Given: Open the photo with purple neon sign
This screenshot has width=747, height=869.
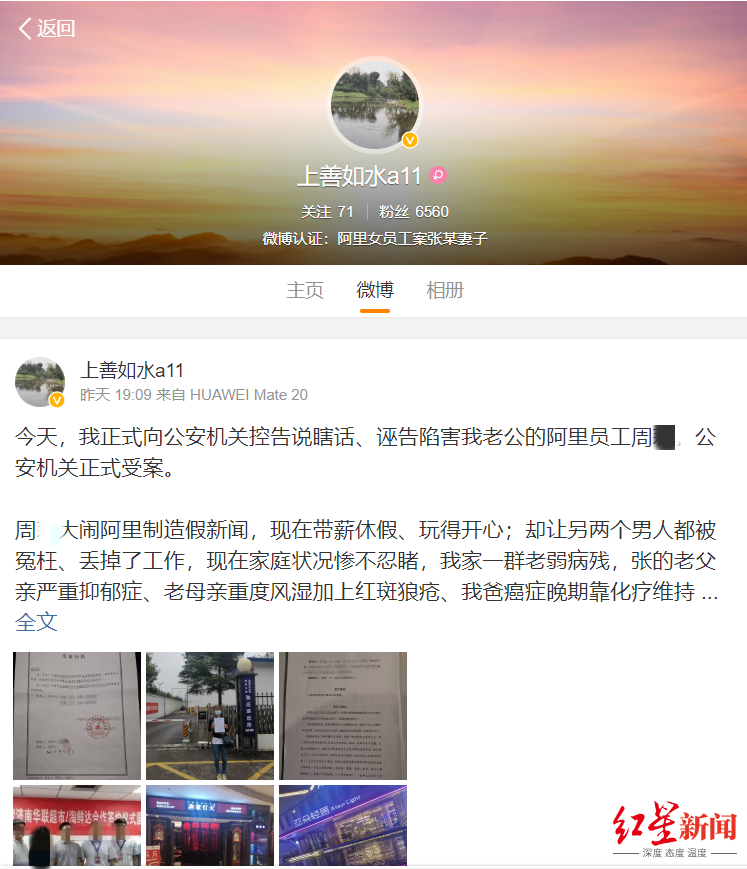Looking at the screenshot, I should click(x=343, y=826).
